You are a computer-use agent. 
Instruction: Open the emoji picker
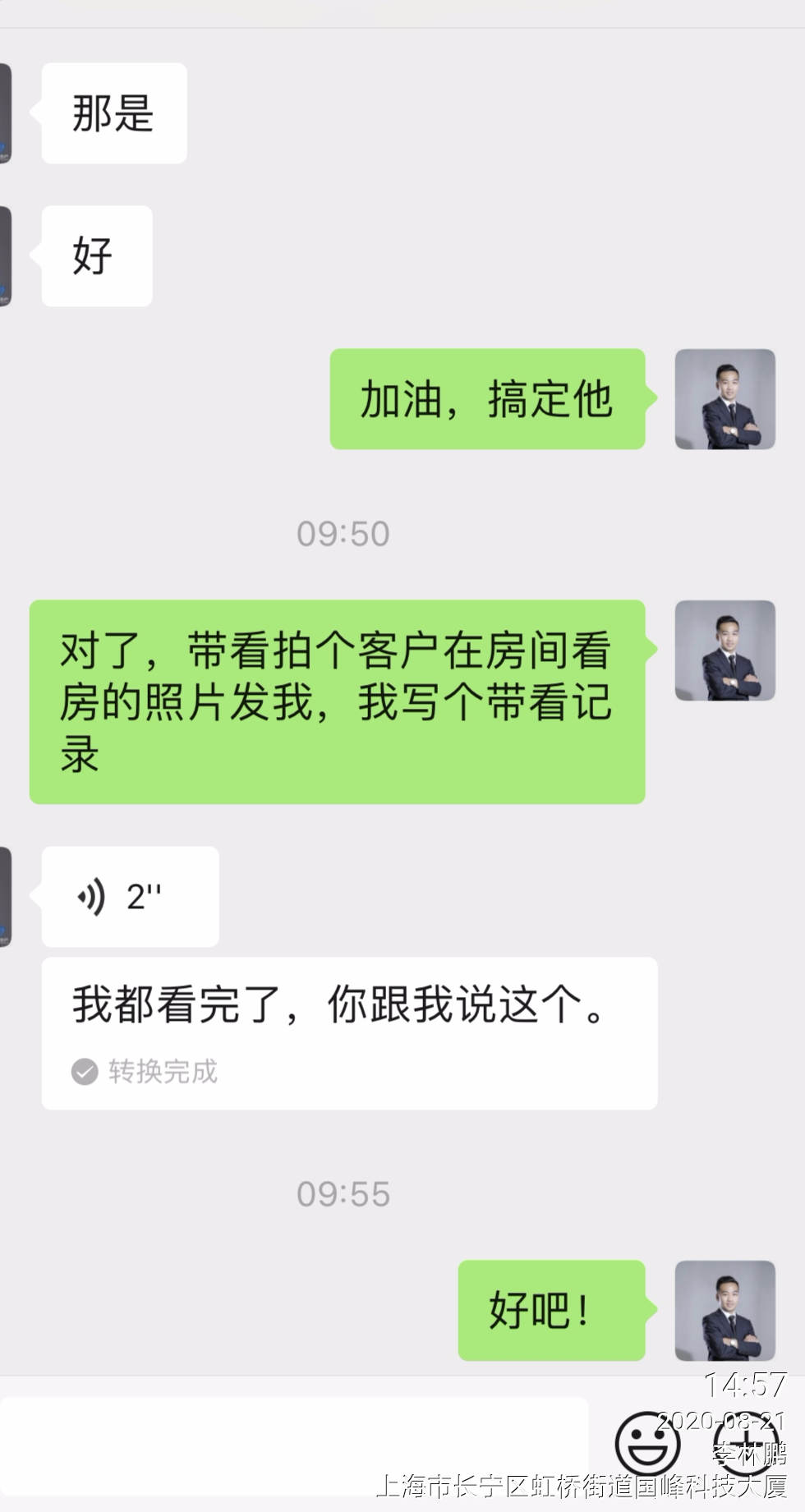pos(647,1443)
